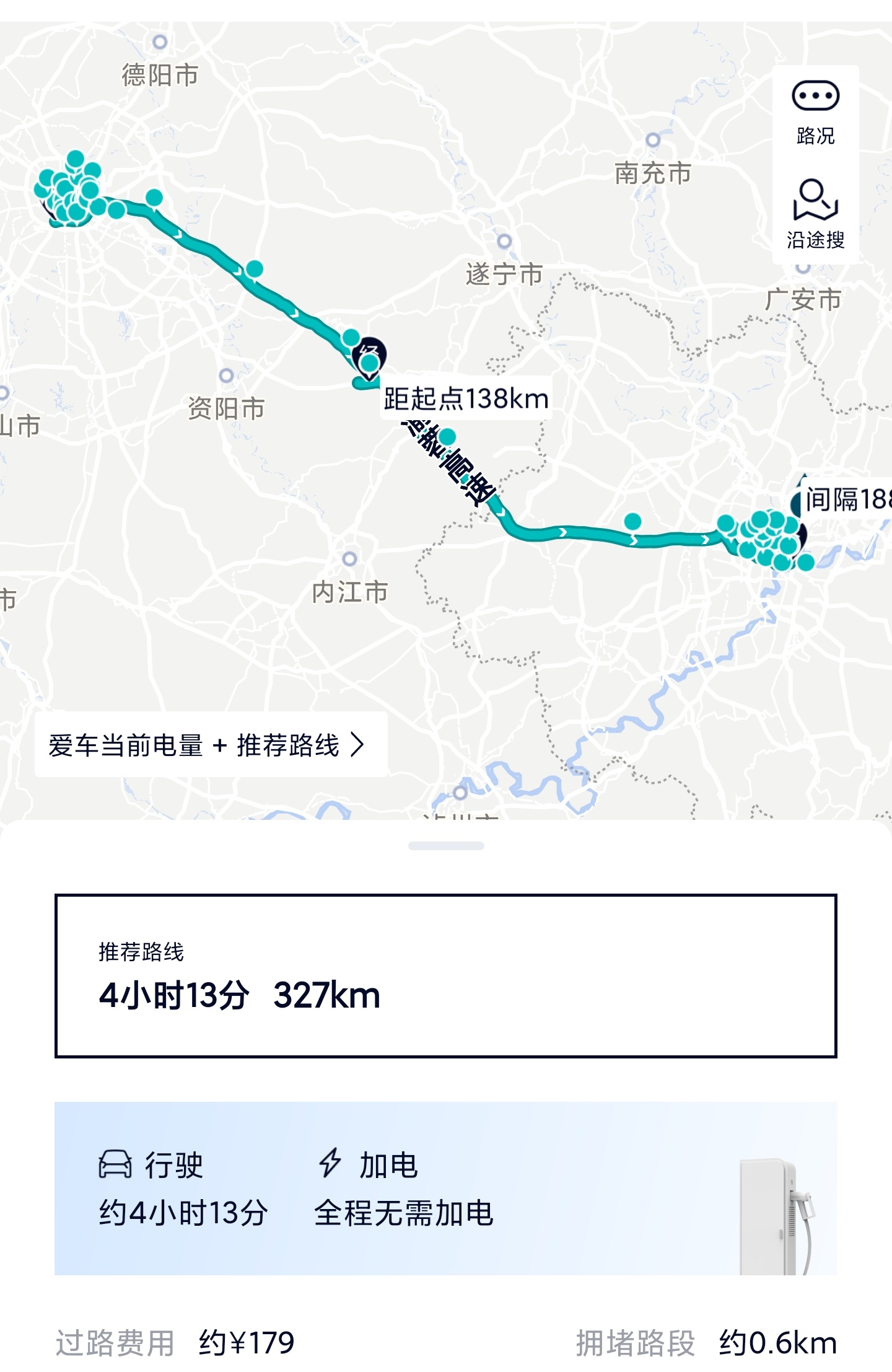
Task: Select the 推荐路线 4小时13分 327km card
Action: (446, 976)
